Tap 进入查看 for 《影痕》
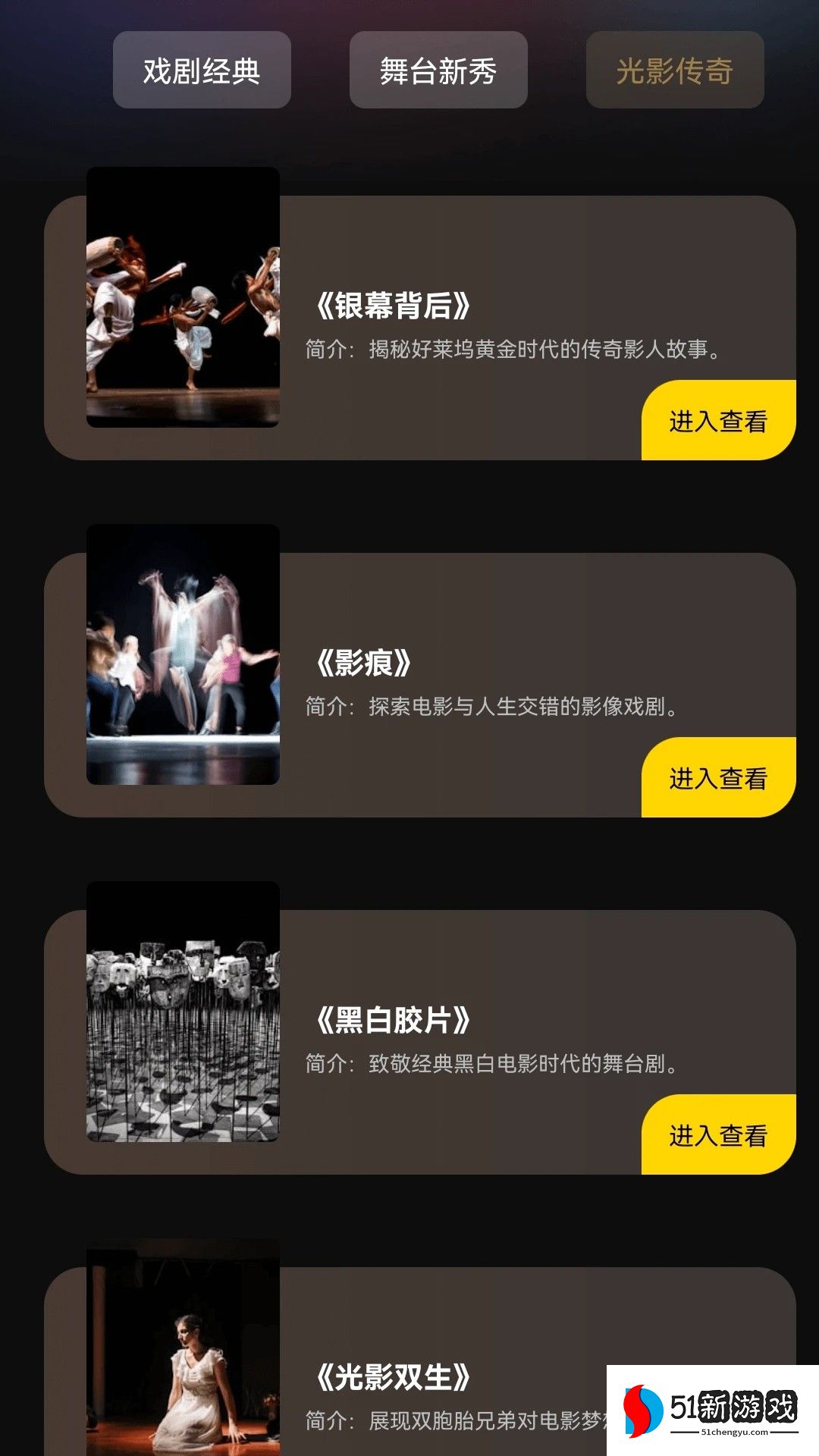The width and height of the screenshot is (819, 1456). pyautogui.click(x=718, y=778)
